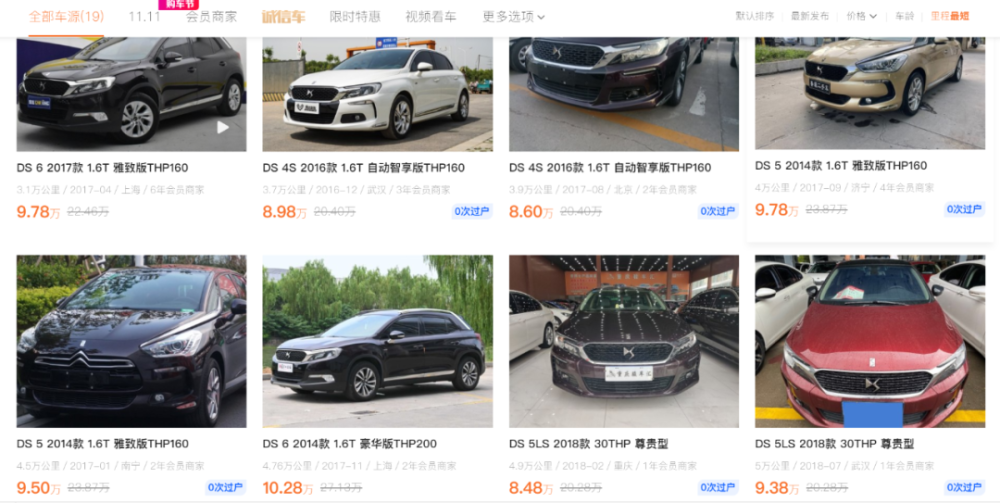The height and width of the screenshot is (503, 1000).
Task: Switch to 视频看车
Action: tap(431, 17)
